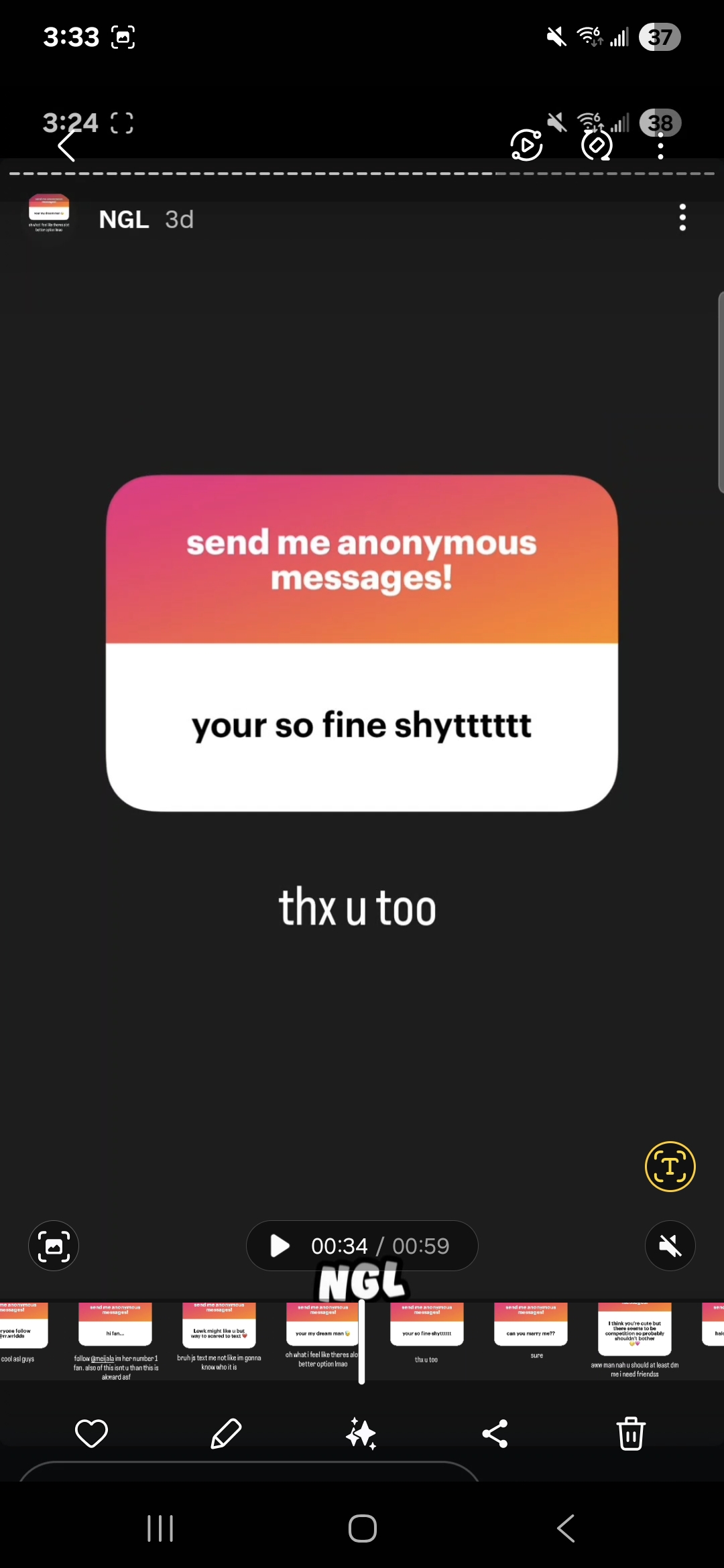This screenshot has width=724, height=1568.
Task: Go back from the video viewer
Action: [67, 145]
